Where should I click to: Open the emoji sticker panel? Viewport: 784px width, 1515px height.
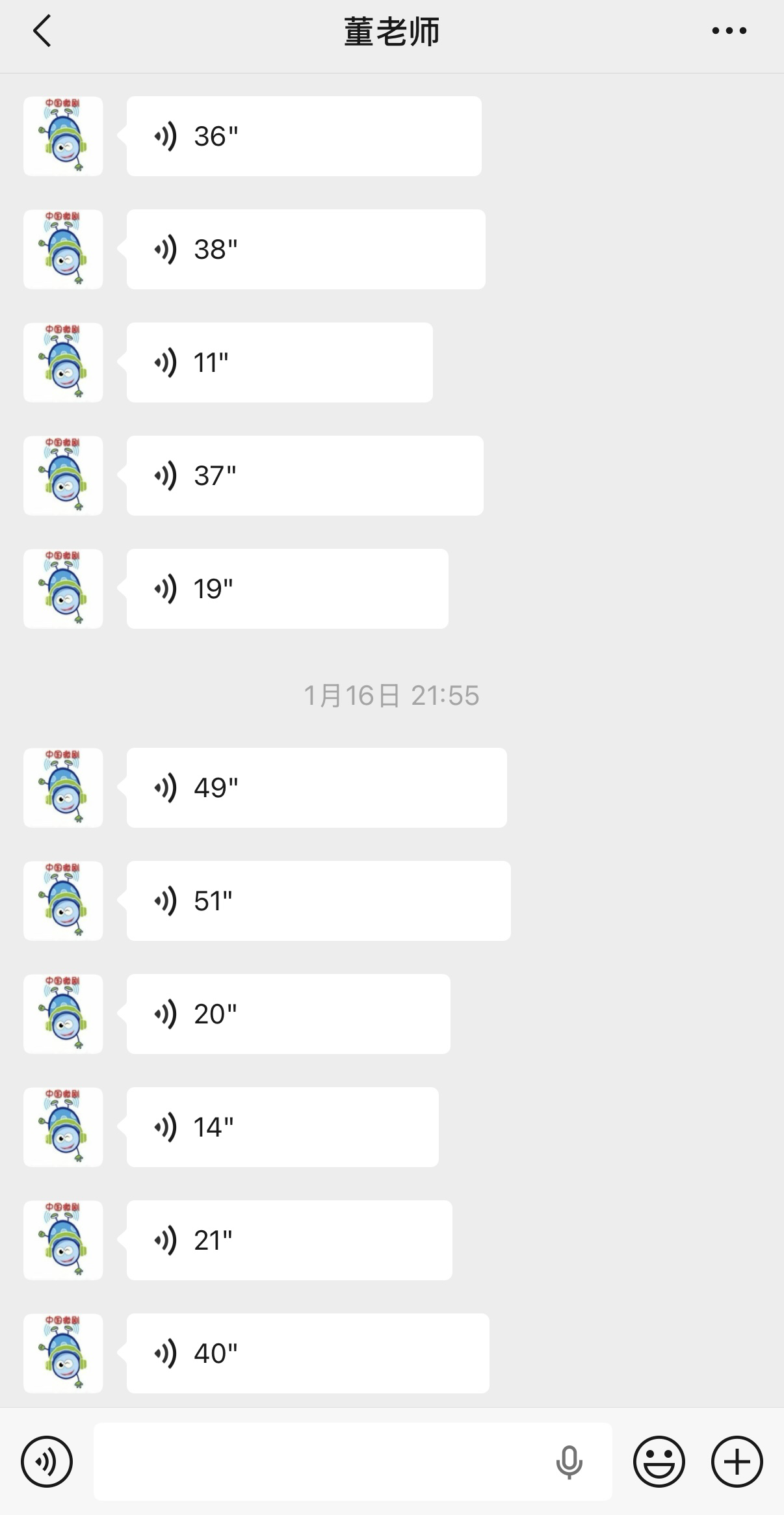tap(659, 1462)
